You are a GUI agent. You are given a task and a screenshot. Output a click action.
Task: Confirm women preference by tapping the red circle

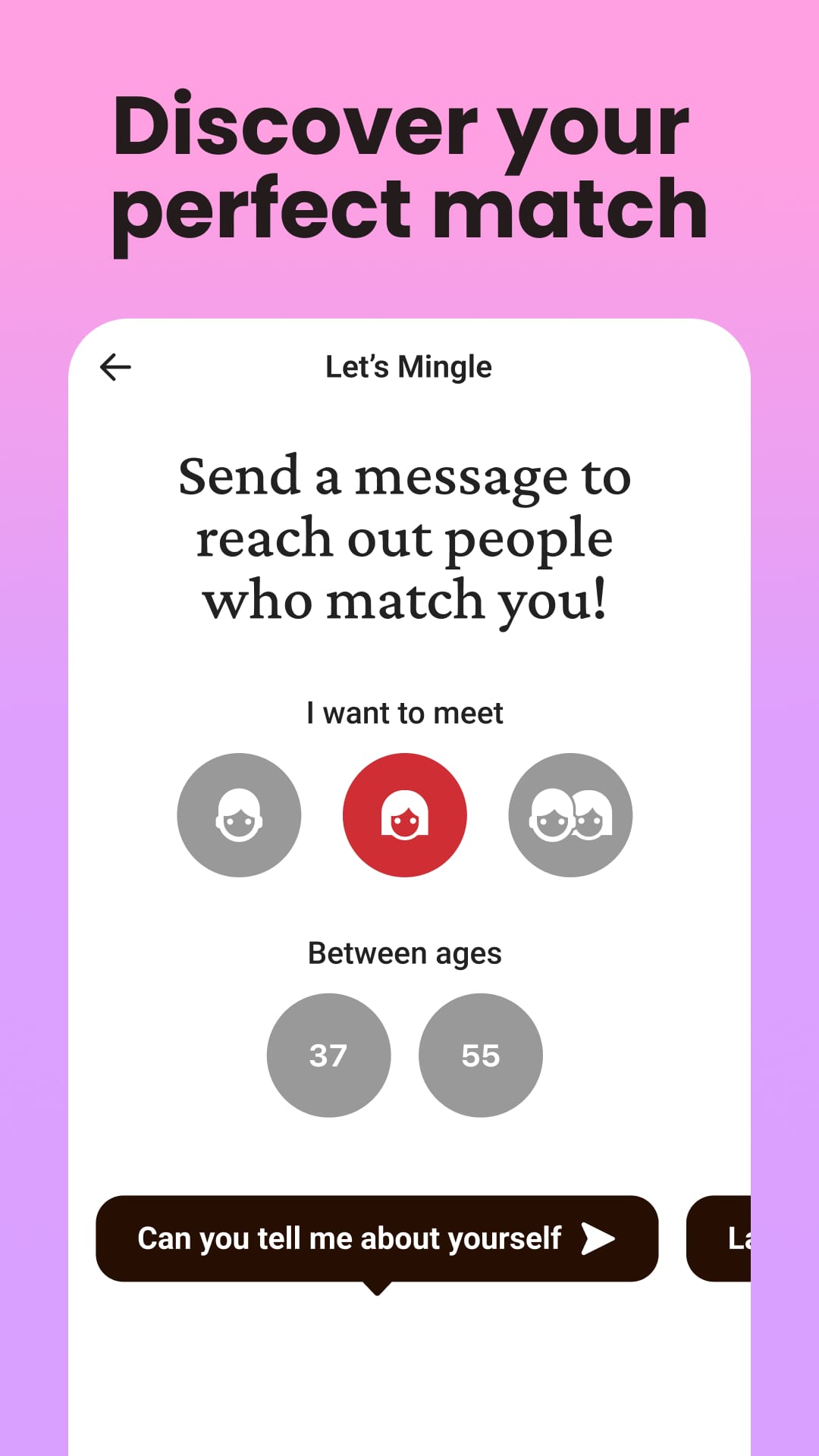click(x=405, y=814)
